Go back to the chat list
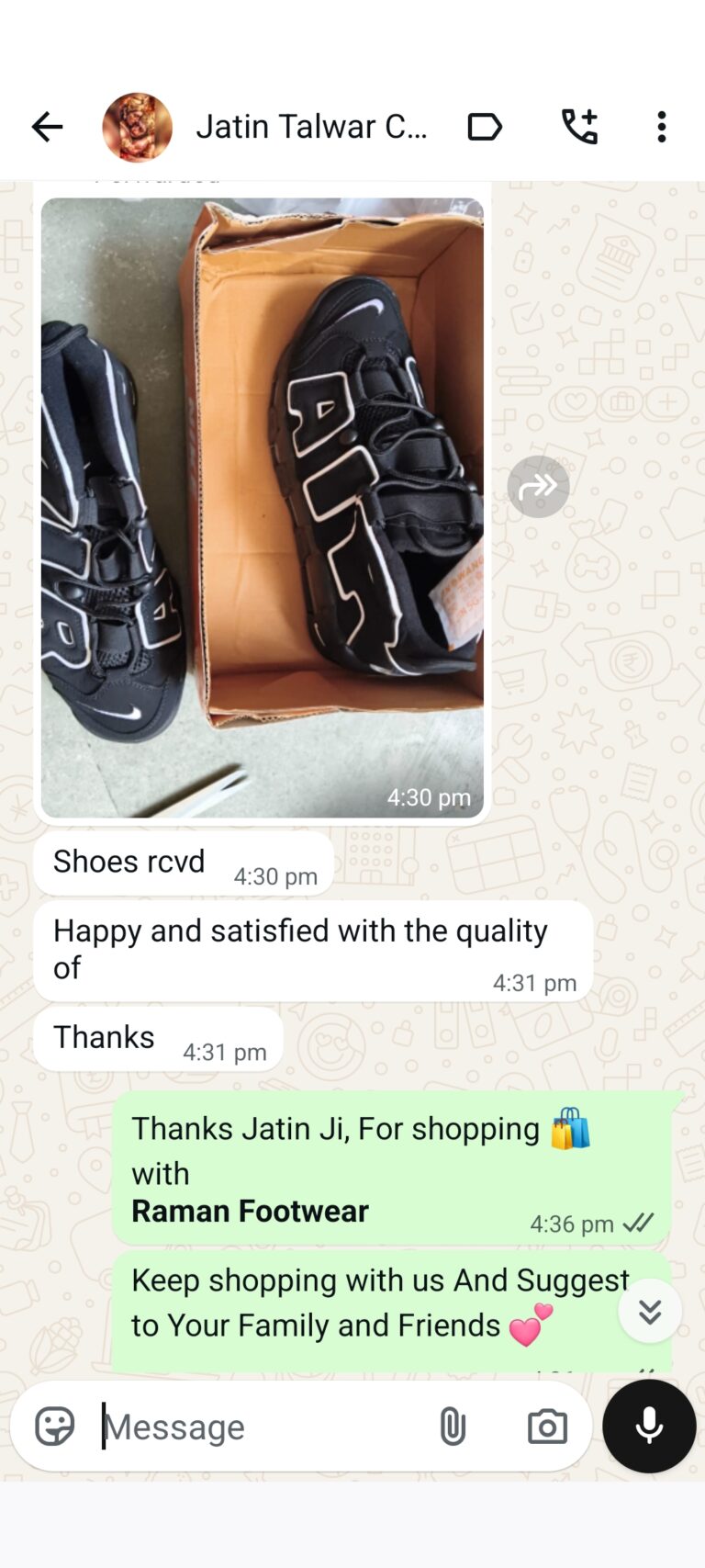Viewport: 705px width, 1568px height. (x=47, y=127)
